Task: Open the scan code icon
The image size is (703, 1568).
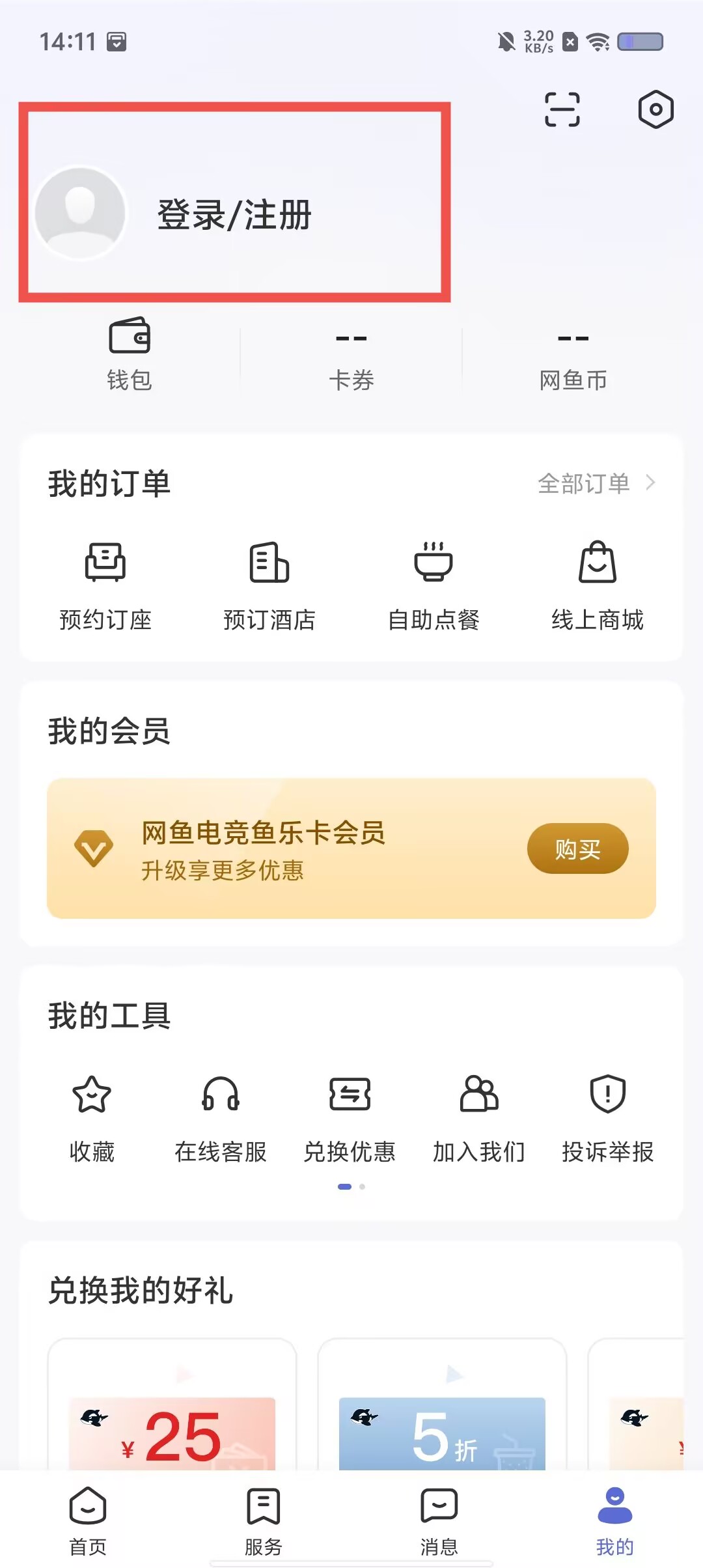Action: point(562,109)
